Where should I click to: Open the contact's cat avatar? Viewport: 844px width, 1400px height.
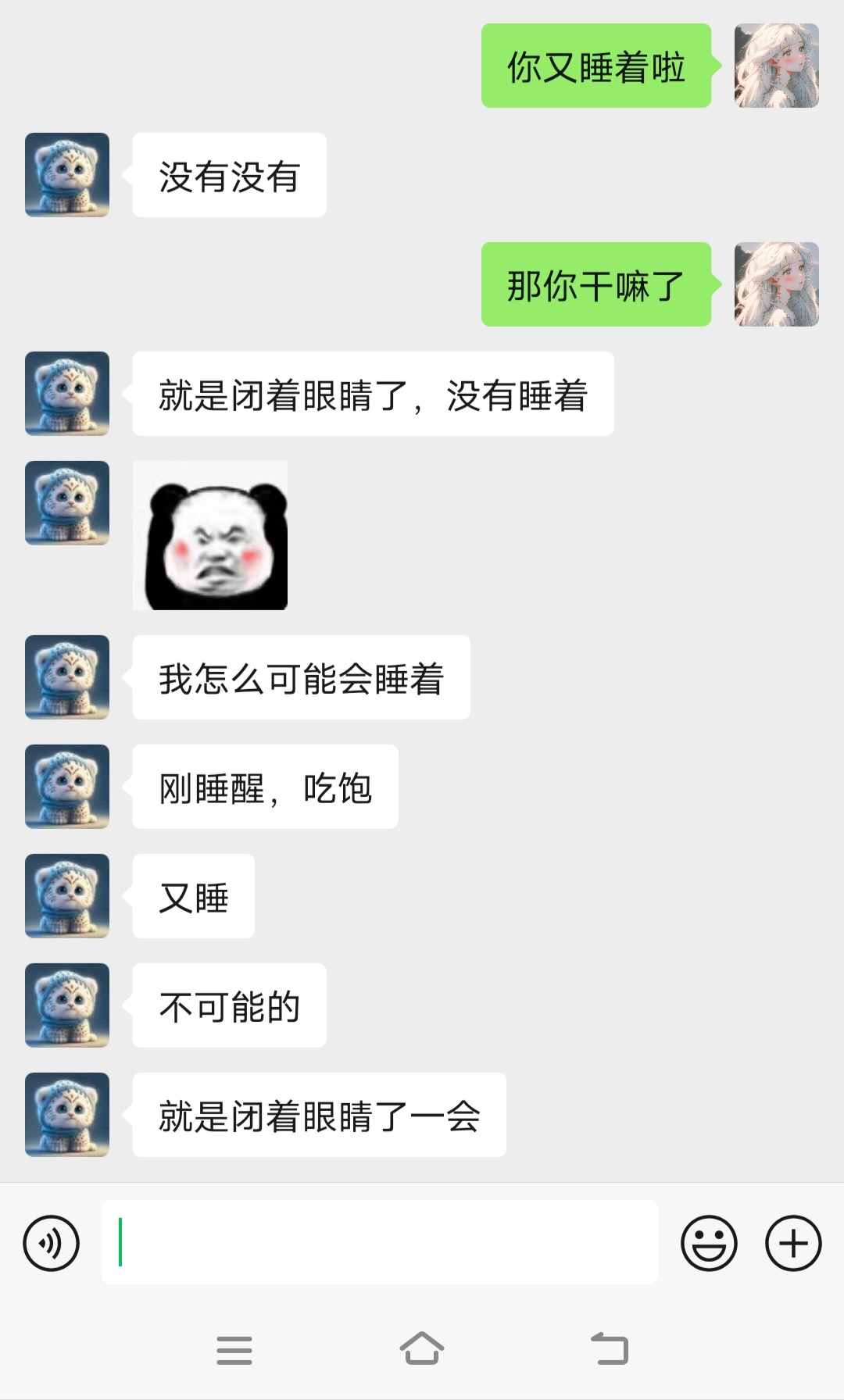tap(66, 173)
